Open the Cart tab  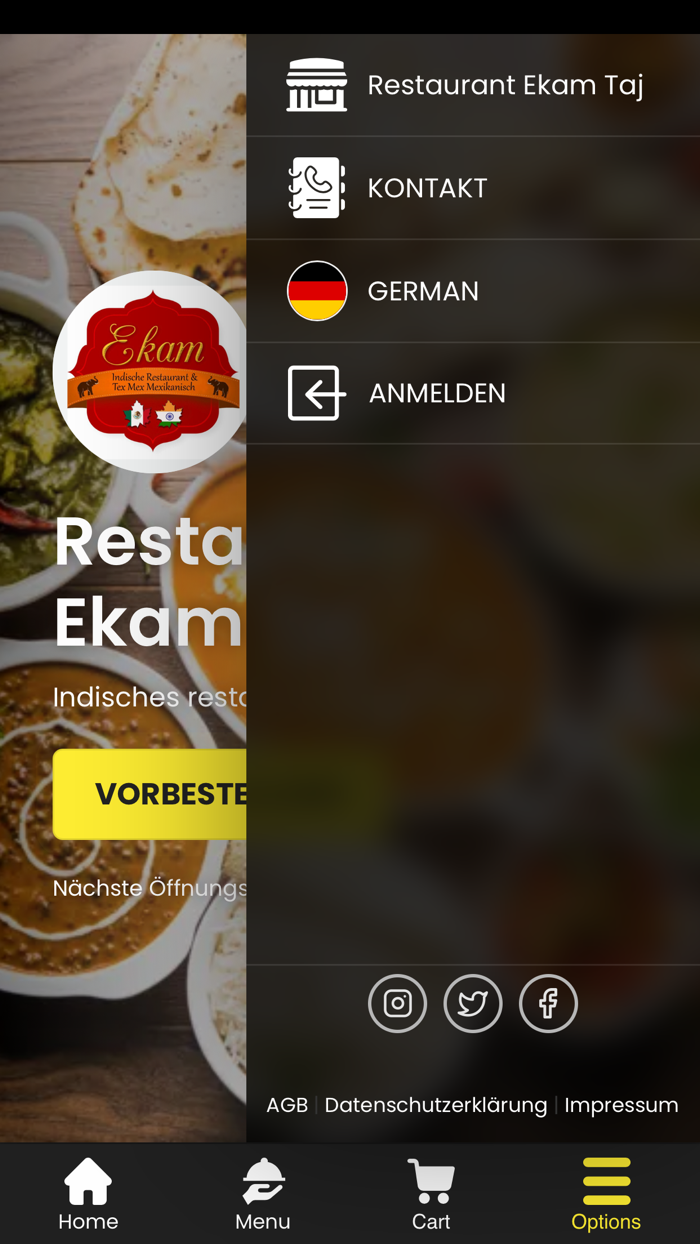pyautogui.click(x=431, y=1194)
